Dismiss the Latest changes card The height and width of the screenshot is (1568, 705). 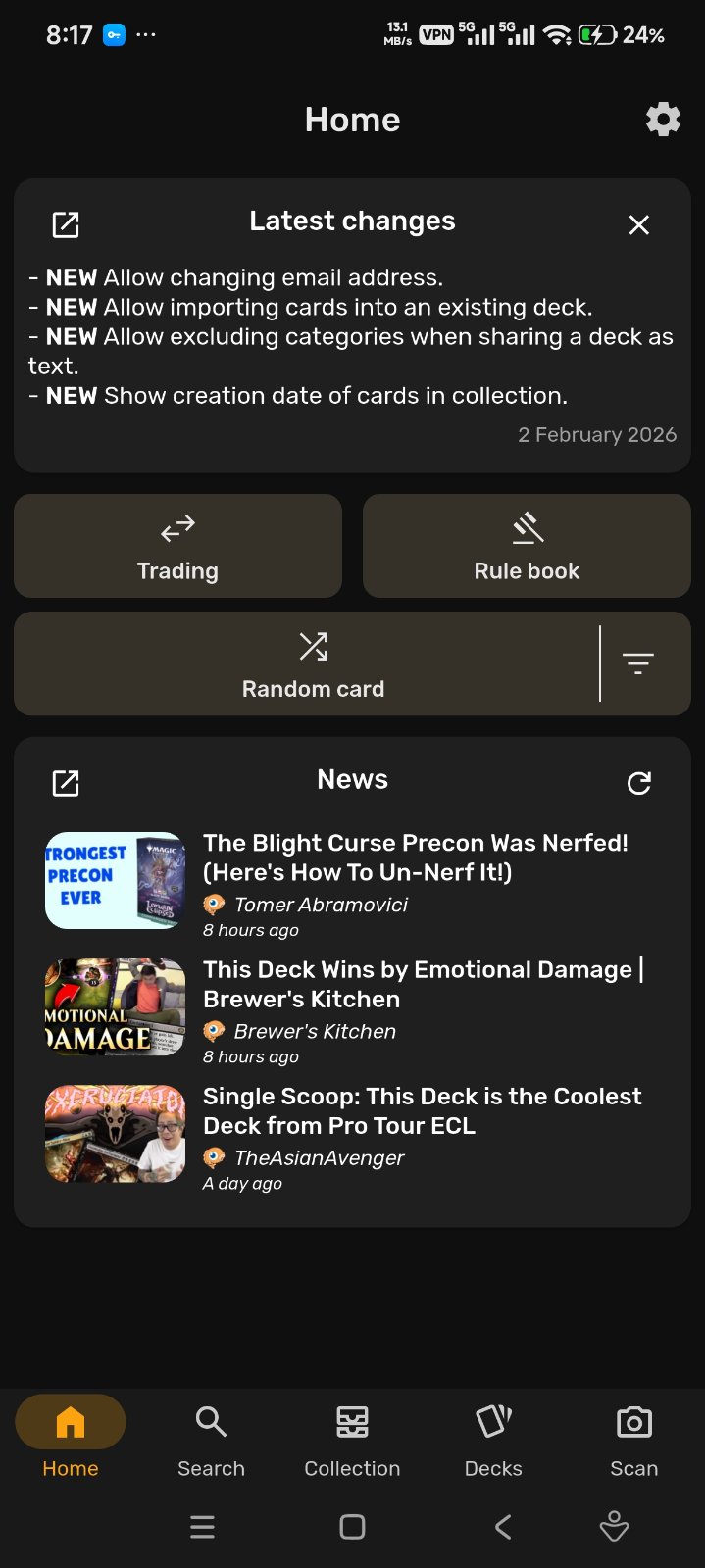(x=638, y=224)
